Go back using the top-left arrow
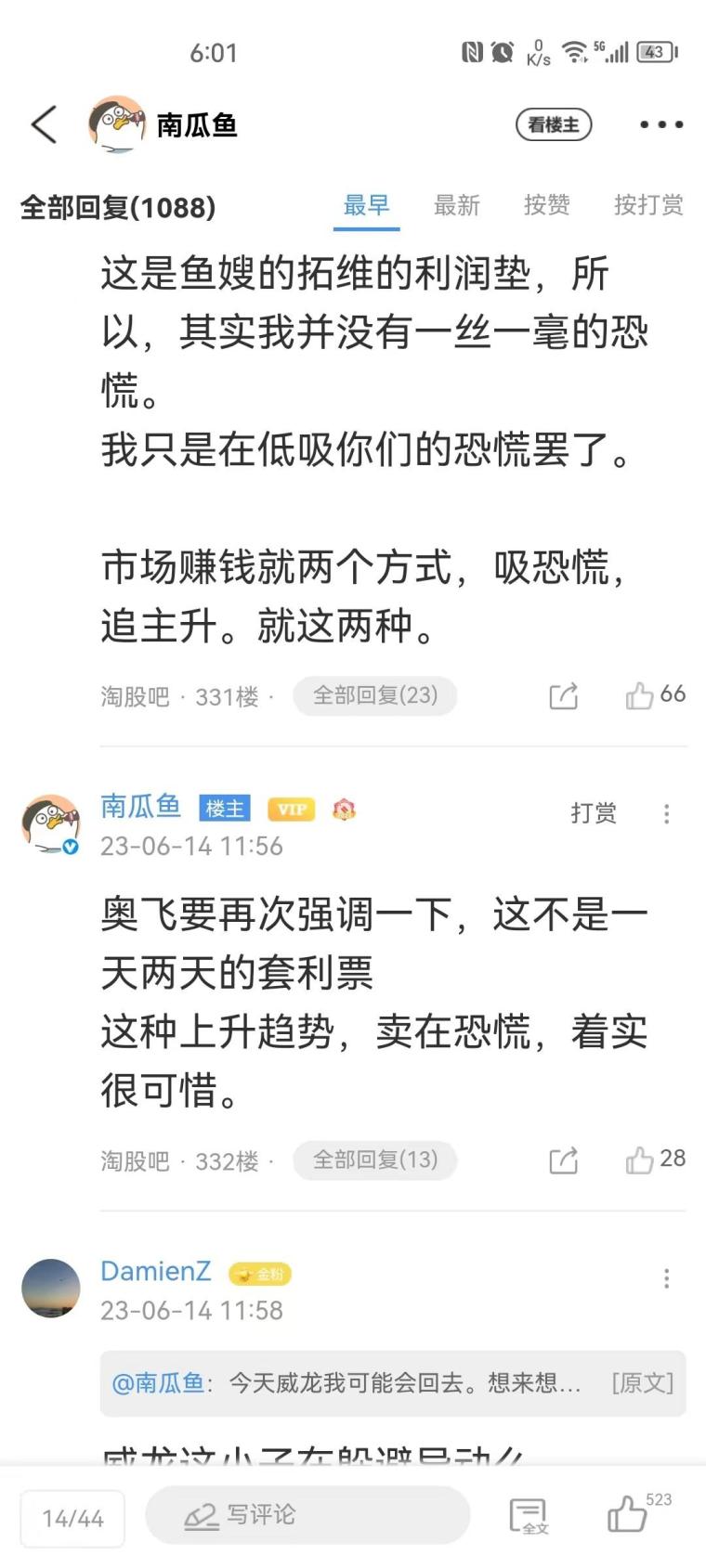 [x=44, y=124]
